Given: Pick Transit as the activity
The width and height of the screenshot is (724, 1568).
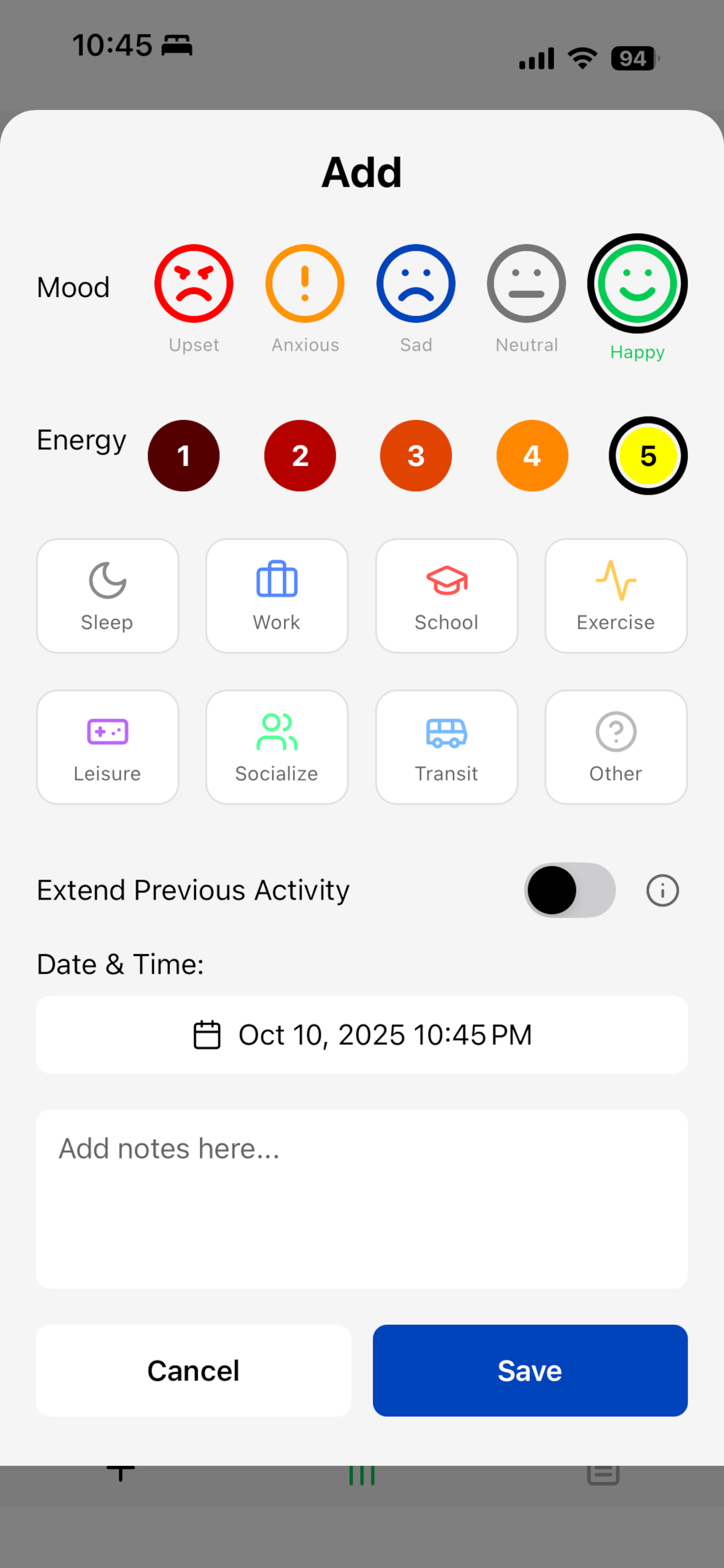Looking at the screenshot, I should (447, 747).
